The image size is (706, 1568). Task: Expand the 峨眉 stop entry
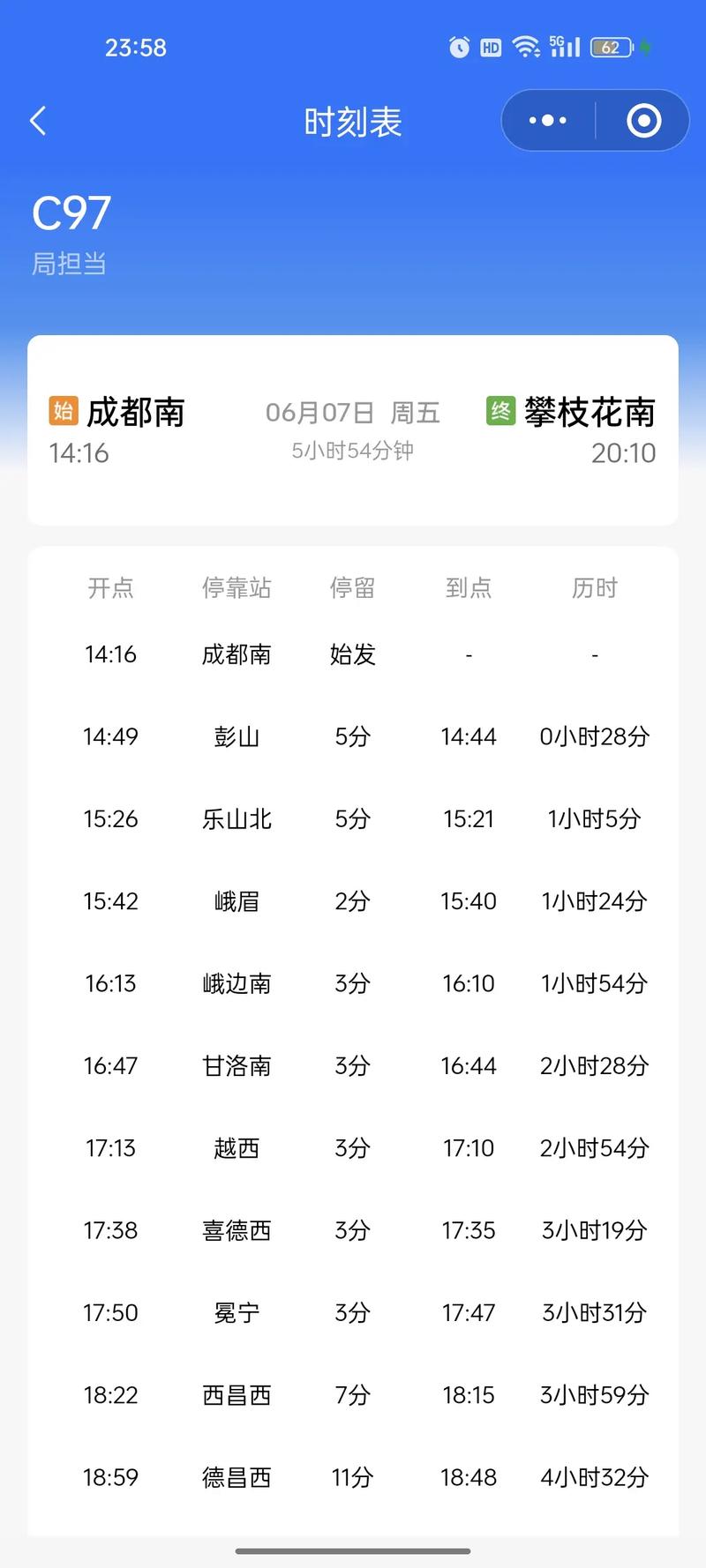point(236,901)
